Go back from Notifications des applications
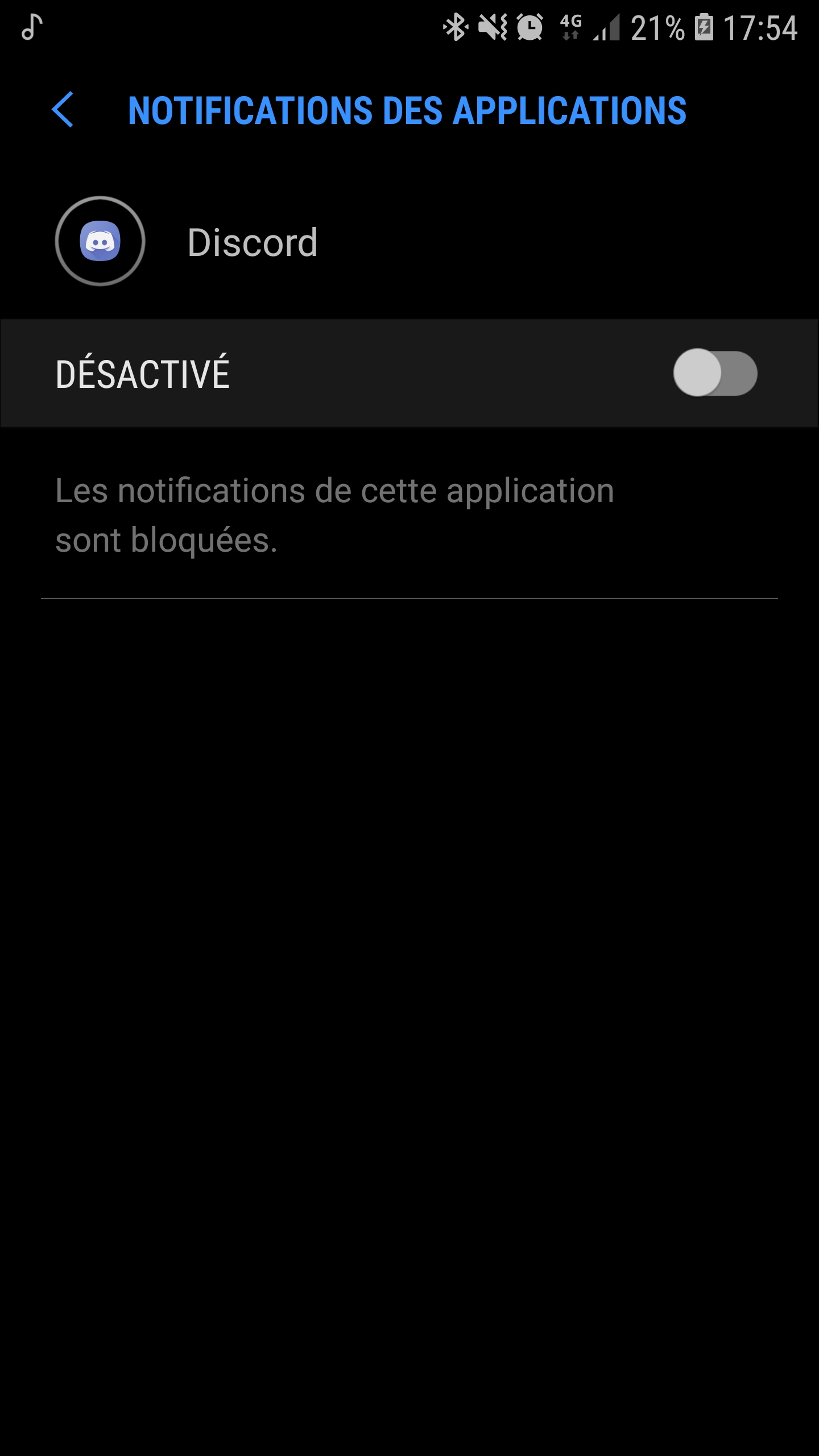This screenshot has height=1456, width=819. pyautogui.click(x=63, y=110)
